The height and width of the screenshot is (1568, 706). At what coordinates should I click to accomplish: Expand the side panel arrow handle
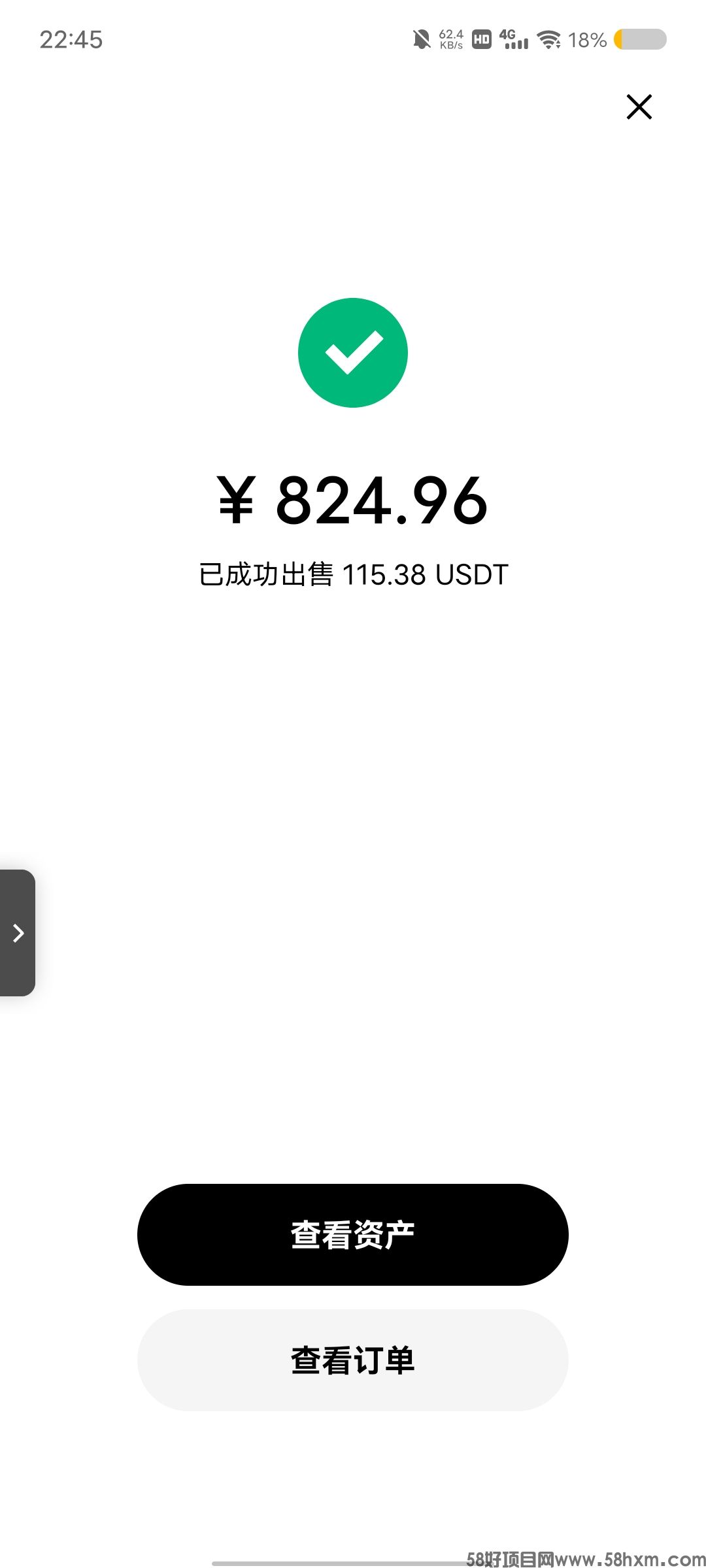18,932
